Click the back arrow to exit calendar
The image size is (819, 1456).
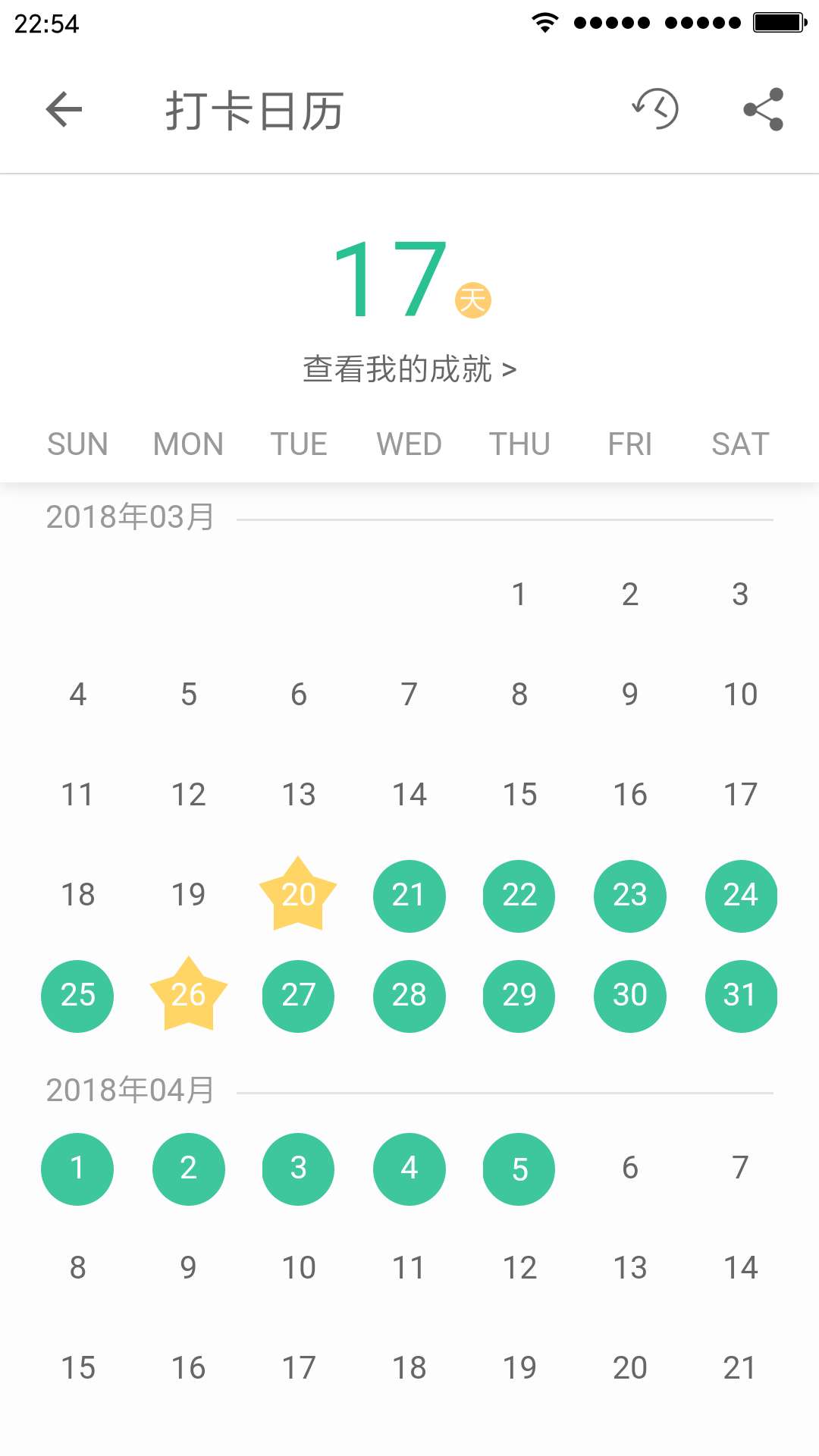64,108
